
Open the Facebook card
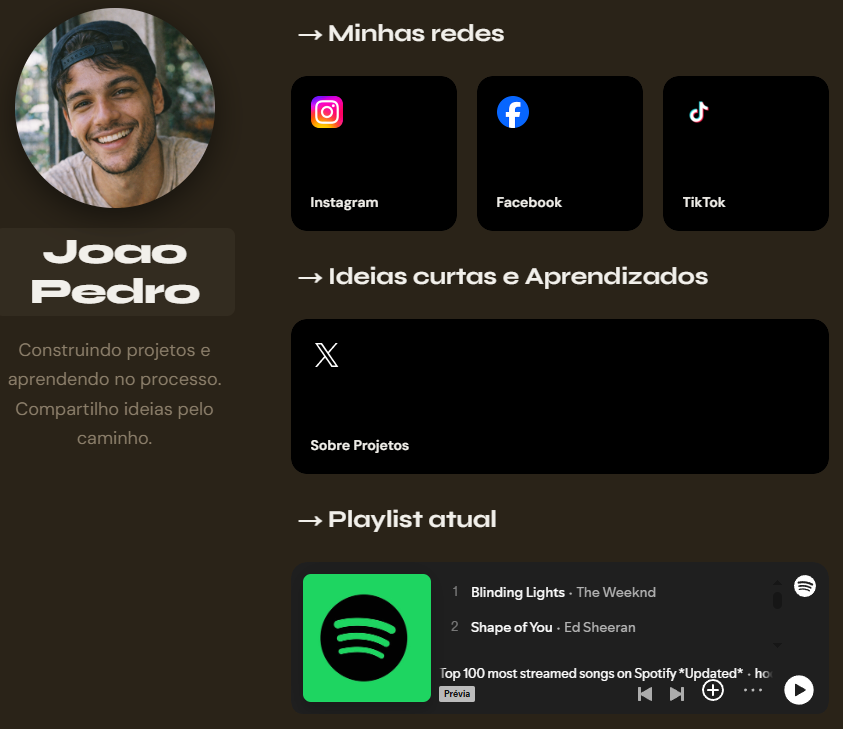pos(559,153)
